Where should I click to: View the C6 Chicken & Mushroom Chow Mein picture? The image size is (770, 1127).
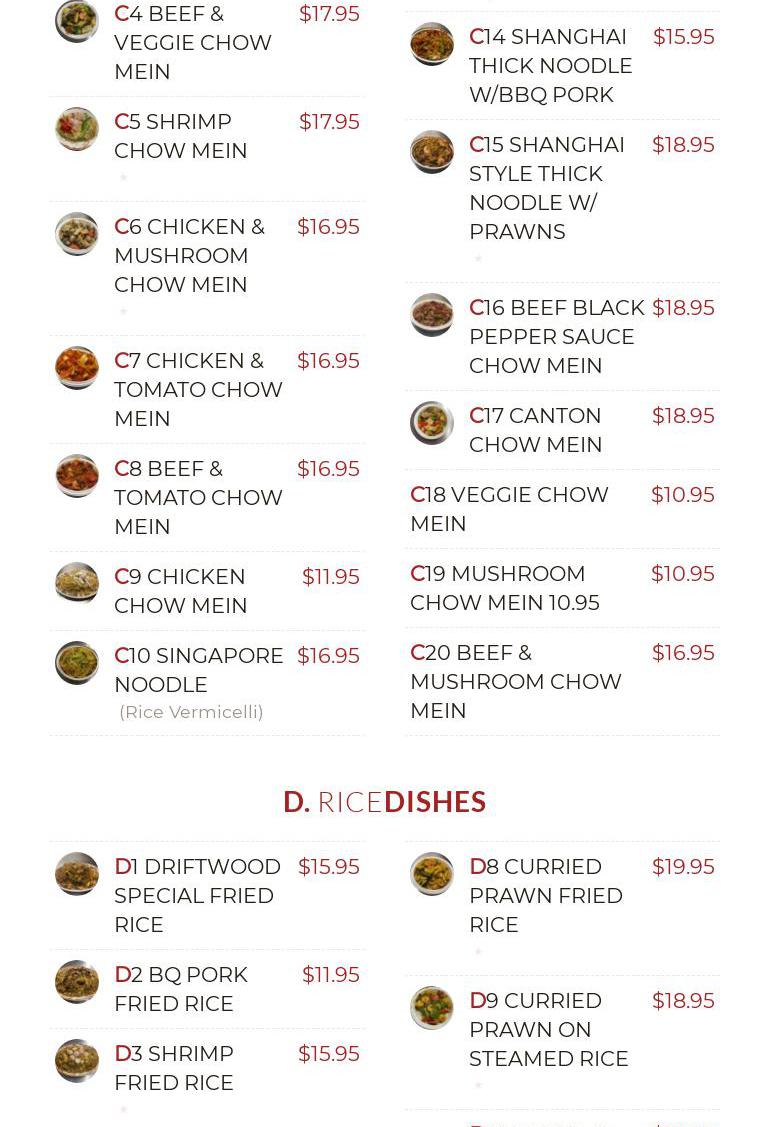click(77, 234)
